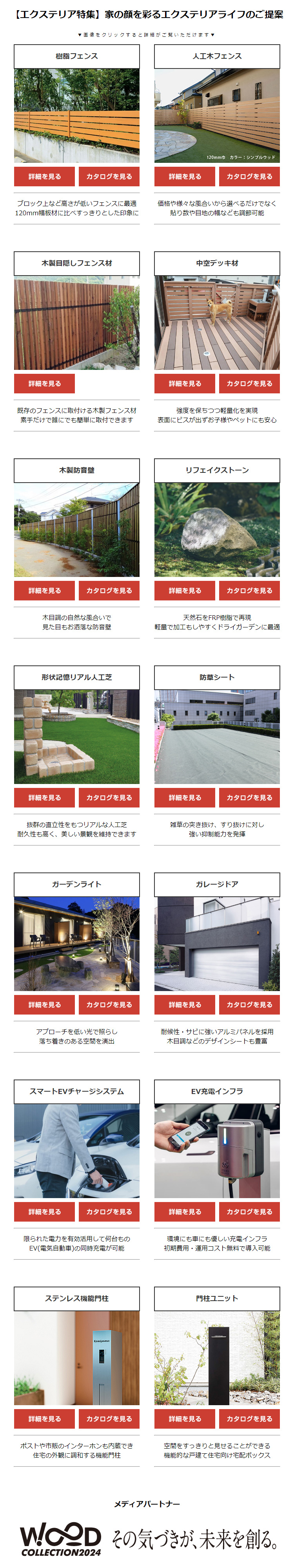This screenshot has height=1568, width=294.
Task: Tap 詳細を見る under 防草シート
Action: click(x=185, y=797)
